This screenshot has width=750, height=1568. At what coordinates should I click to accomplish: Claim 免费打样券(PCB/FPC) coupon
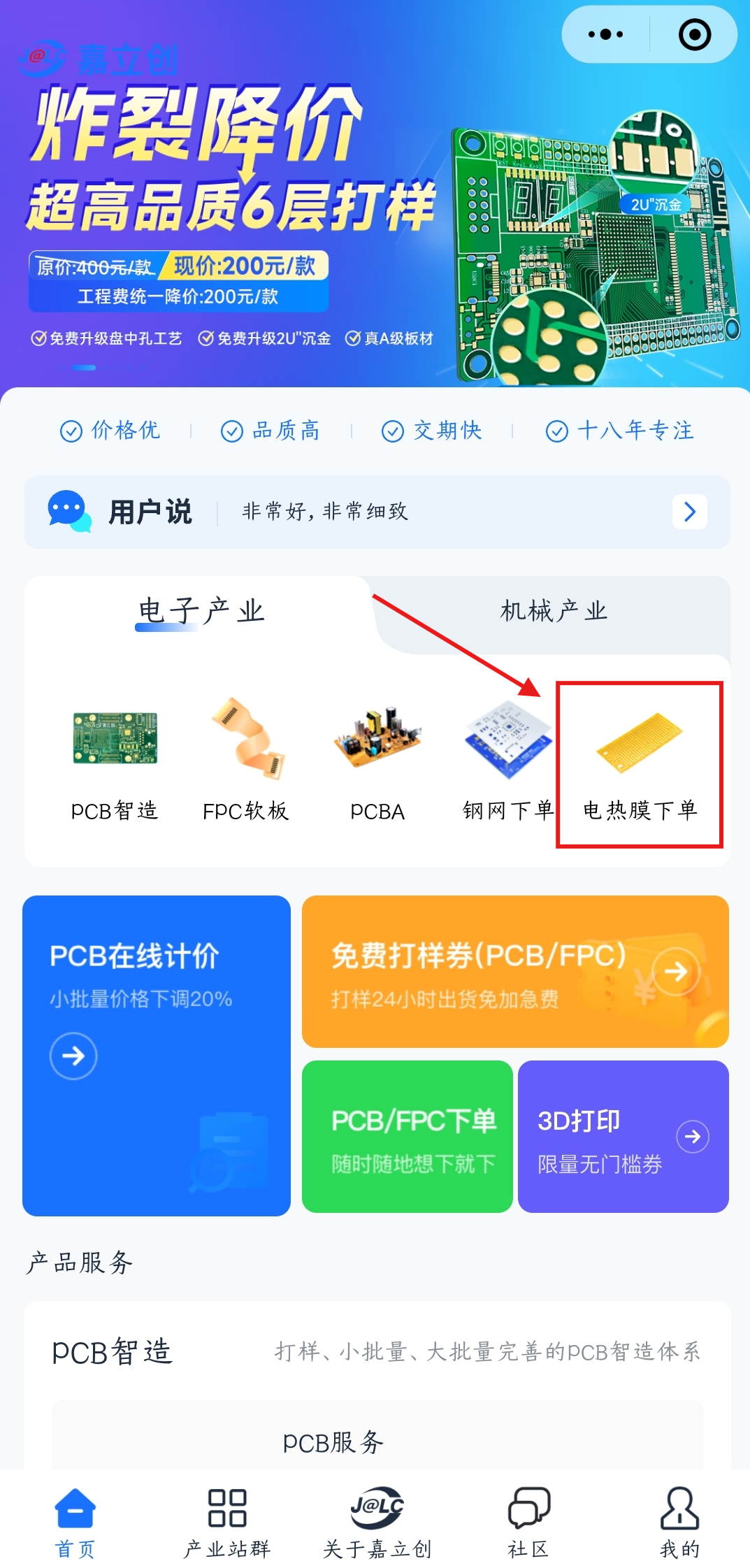515,971
